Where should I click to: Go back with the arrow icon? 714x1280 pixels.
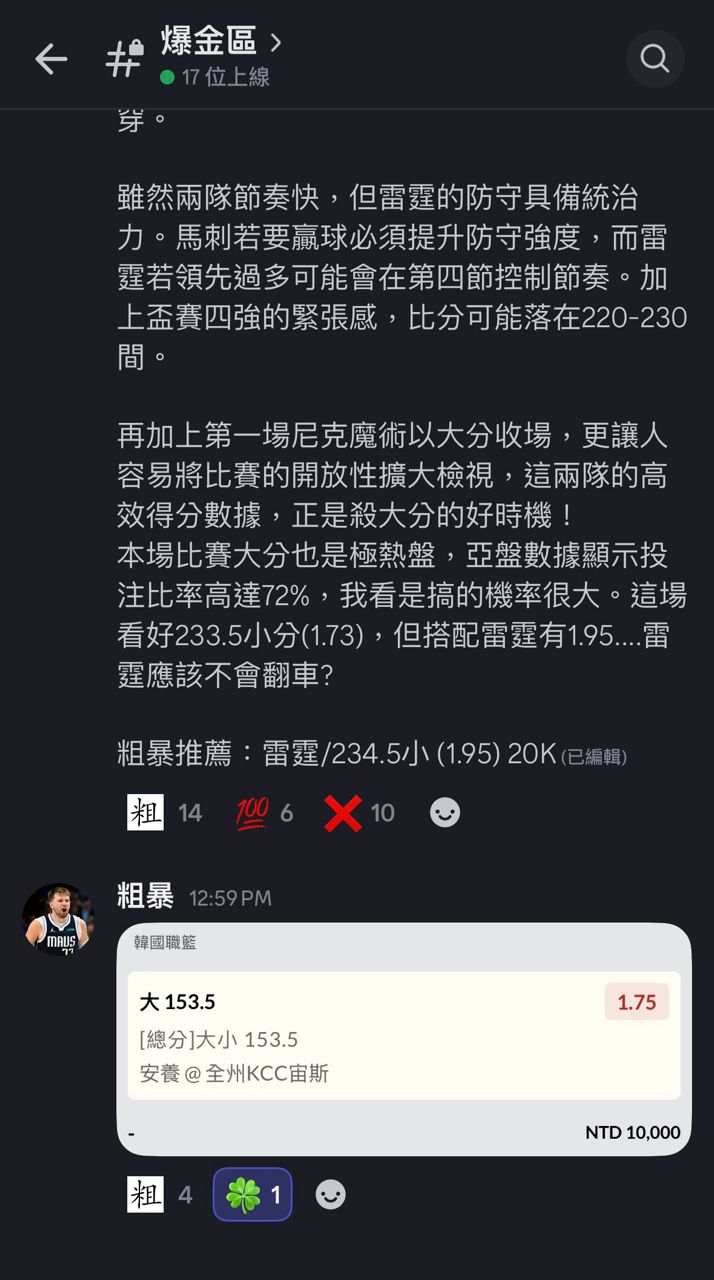click(51, 59)
